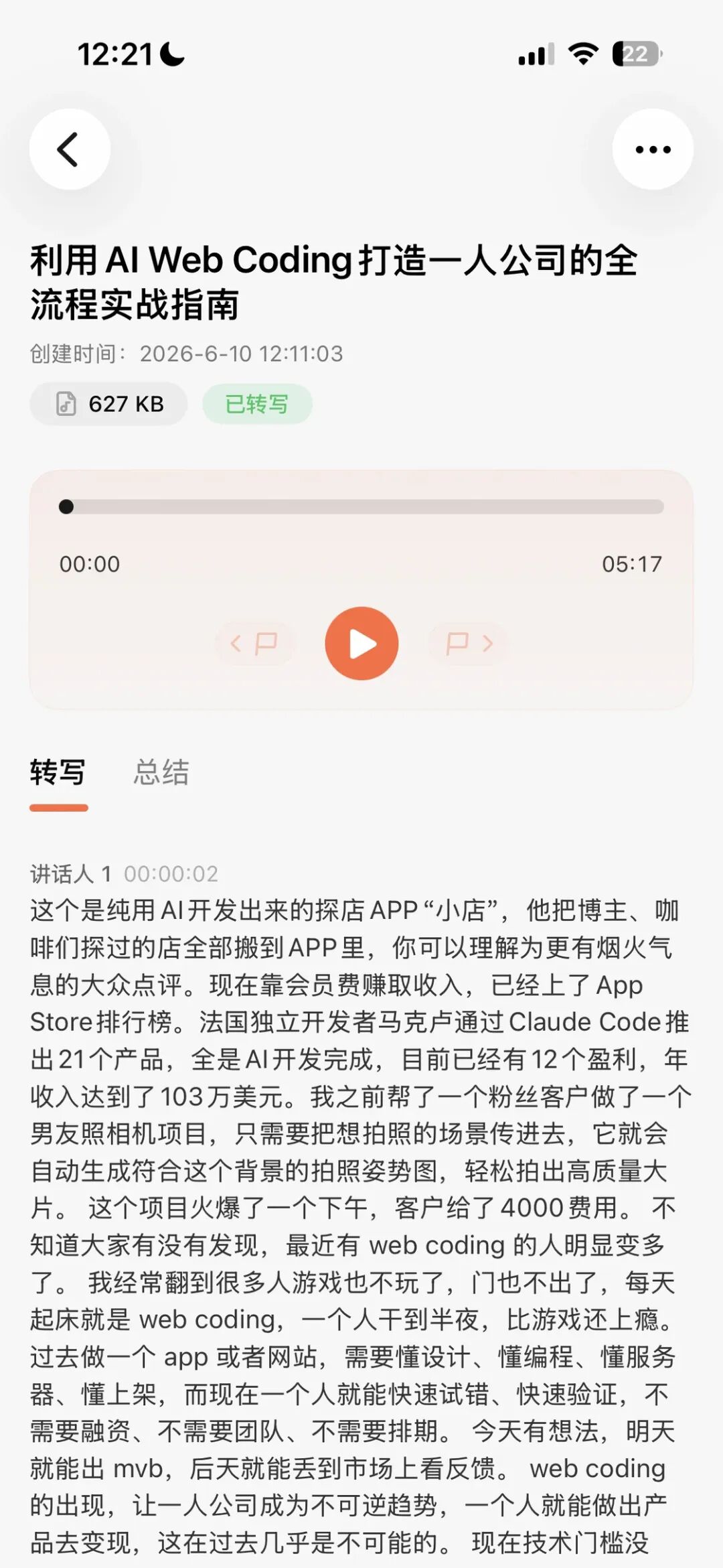Tap the audio progress bar to seek
Screen dimensions: 723x1568
[361, 506]
